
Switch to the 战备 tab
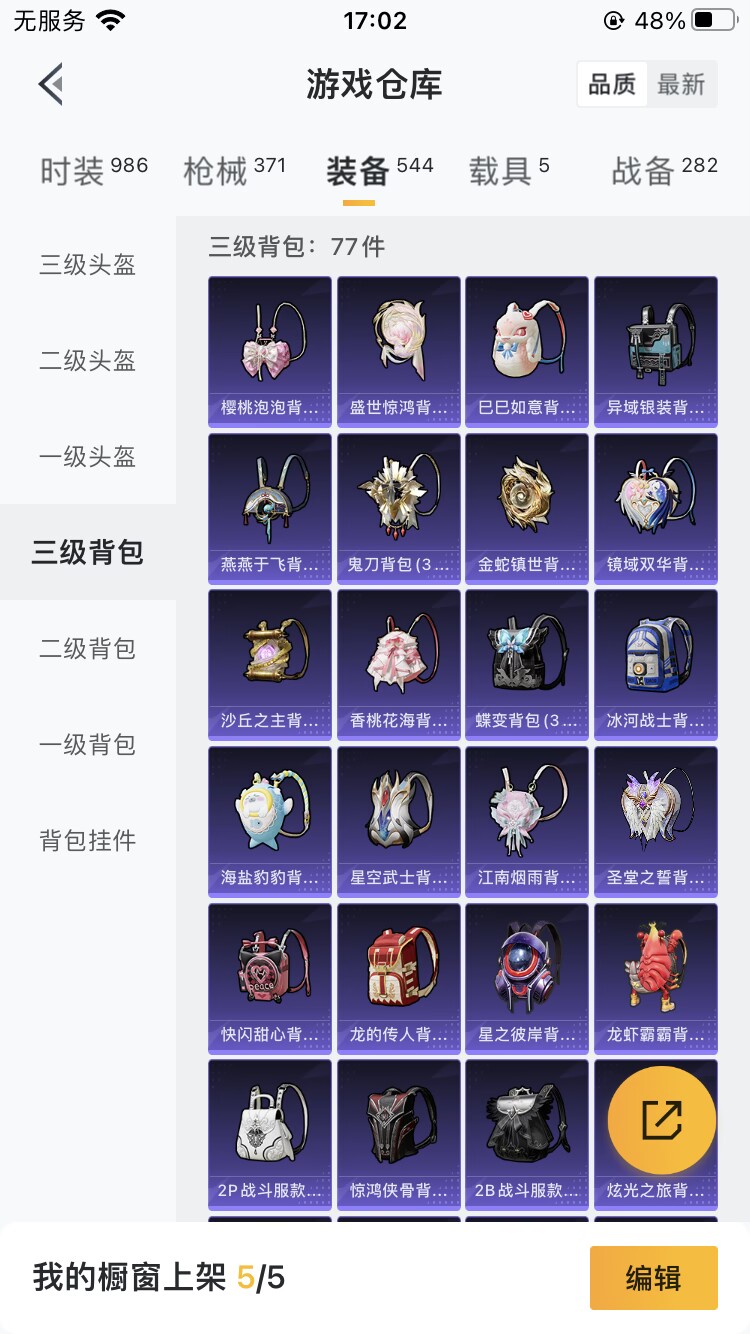664,170
